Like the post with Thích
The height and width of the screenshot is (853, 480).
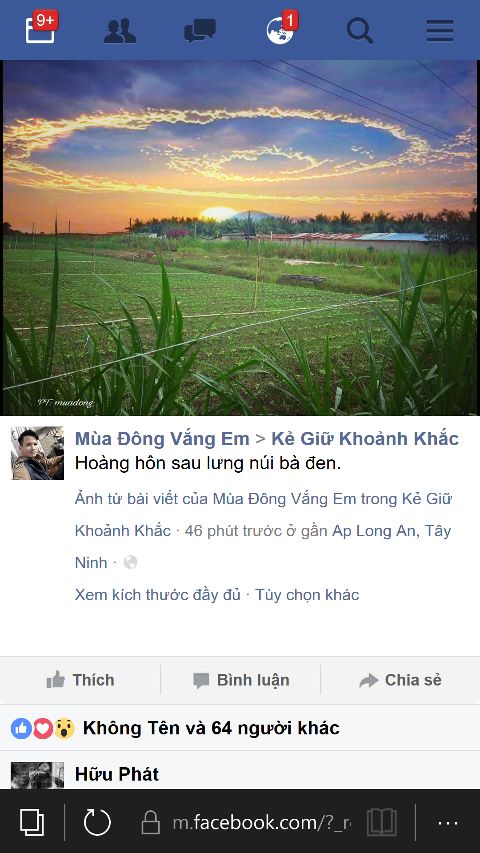pos(80,680)
